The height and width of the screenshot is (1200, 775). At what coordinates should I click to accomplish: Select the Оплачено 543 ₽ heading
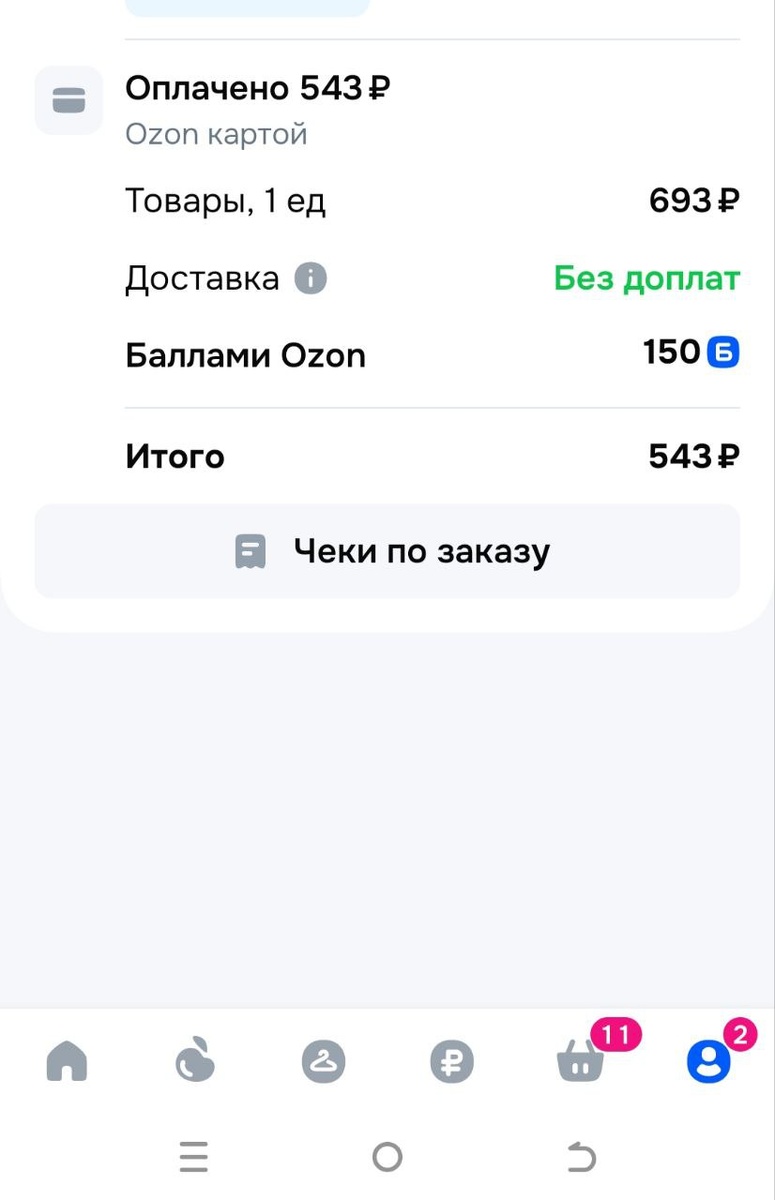(257, 88)
